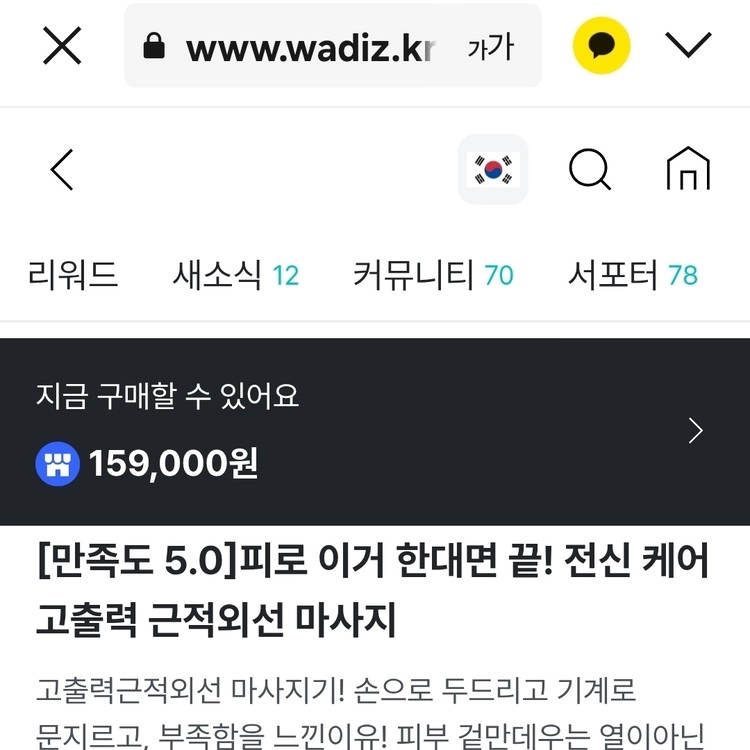Screen dimensions: 750x750
Task: Switch to the 새소식 tab
Action: pos(235,274)
